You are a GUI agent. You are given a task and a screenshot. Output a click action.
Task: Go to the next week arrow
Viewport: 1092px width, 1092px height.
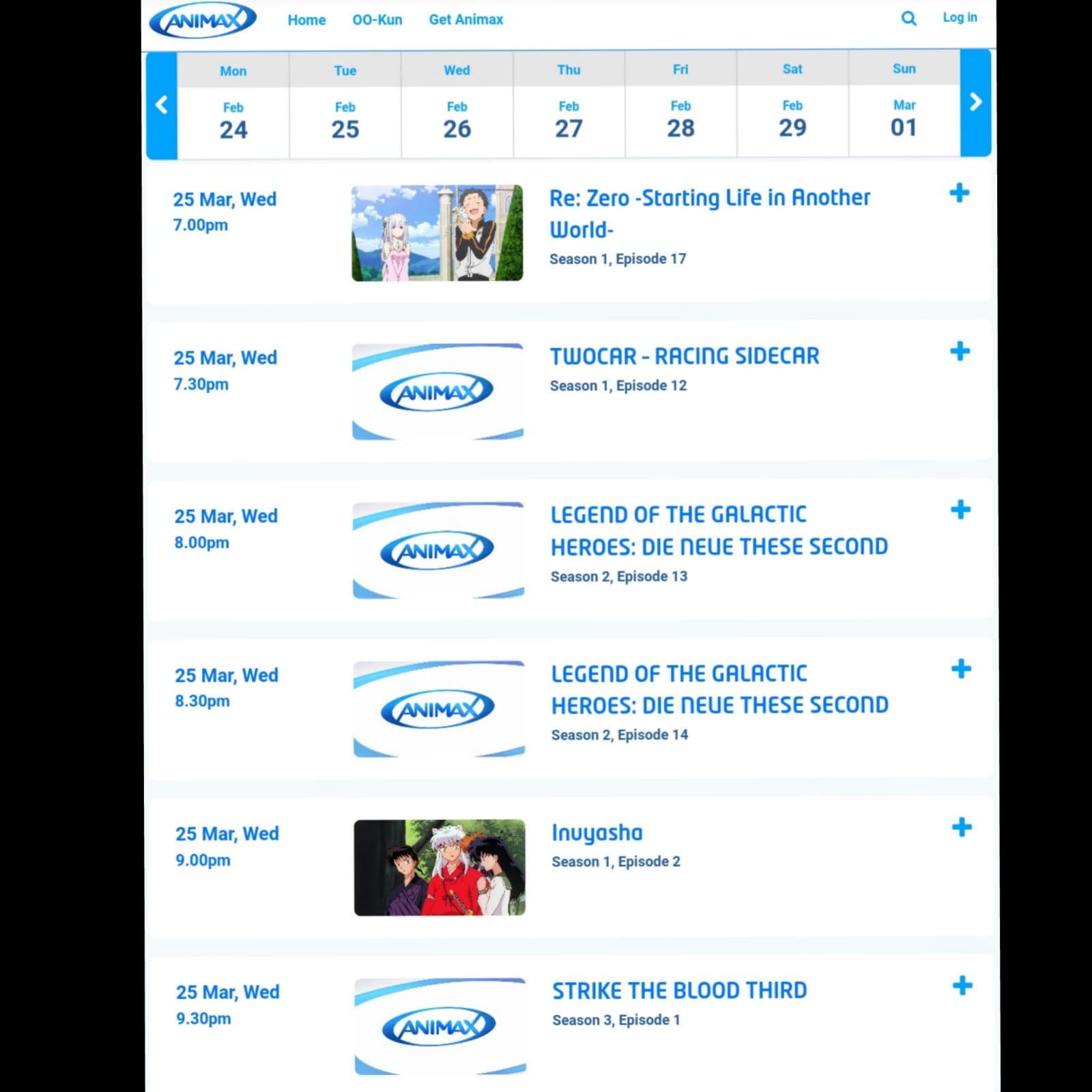975,102
